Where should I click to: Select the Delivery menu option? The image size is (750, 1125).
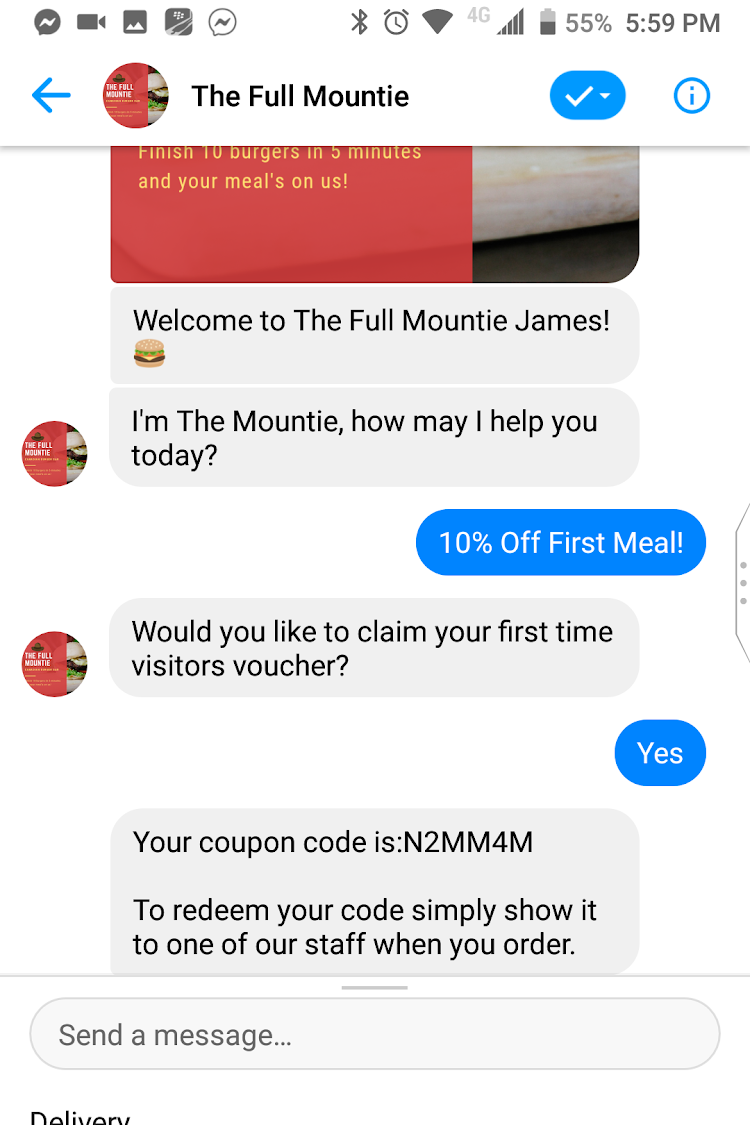80,1116
